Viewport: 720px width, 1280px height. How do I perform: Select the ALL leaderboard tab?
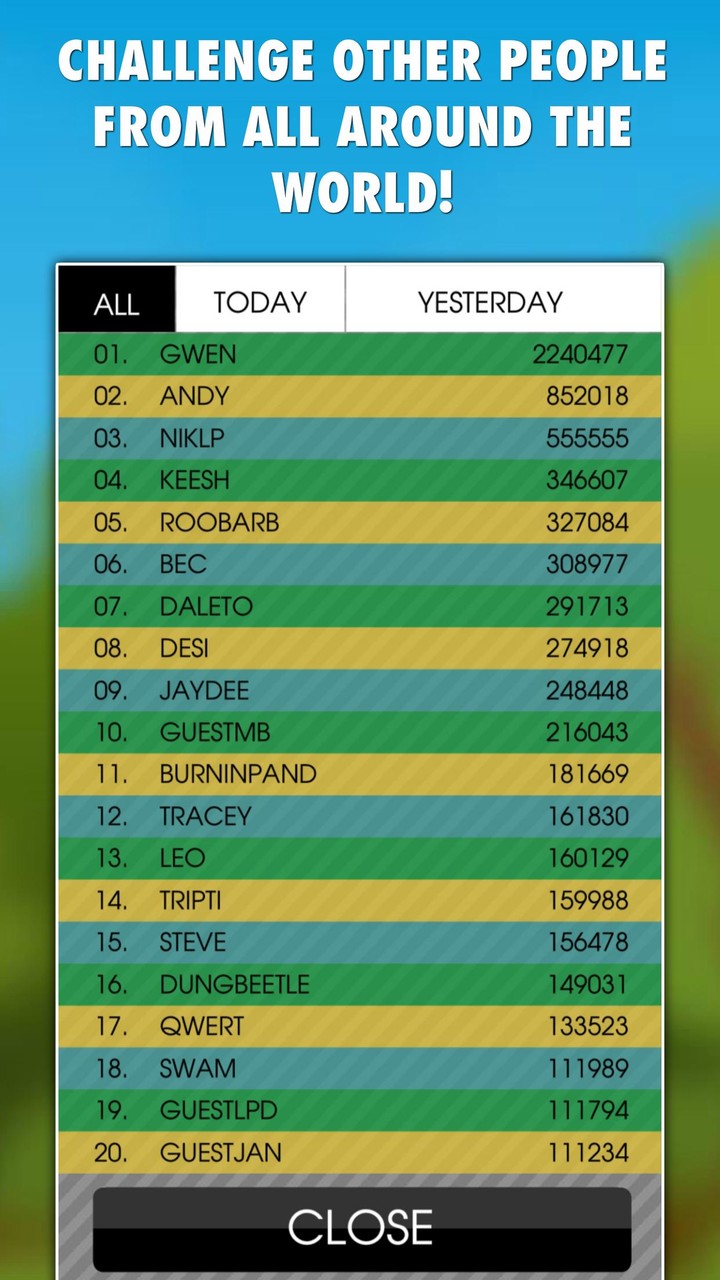click(117, 301)
